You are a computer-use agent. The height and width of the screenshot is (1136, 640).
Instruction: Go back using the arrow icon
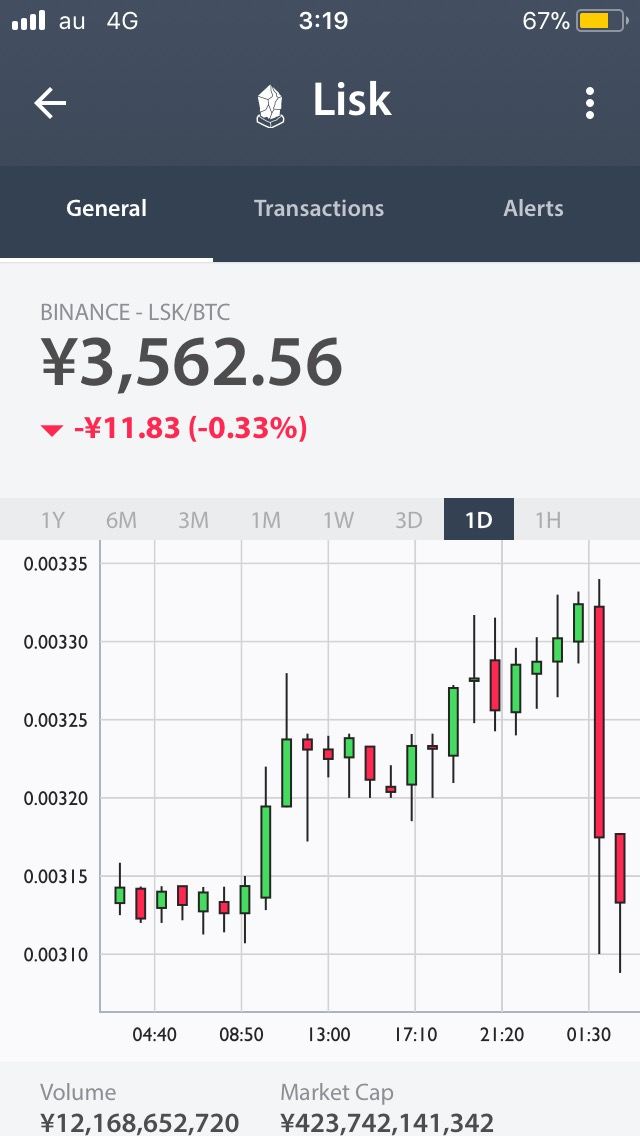pos(50,103)
